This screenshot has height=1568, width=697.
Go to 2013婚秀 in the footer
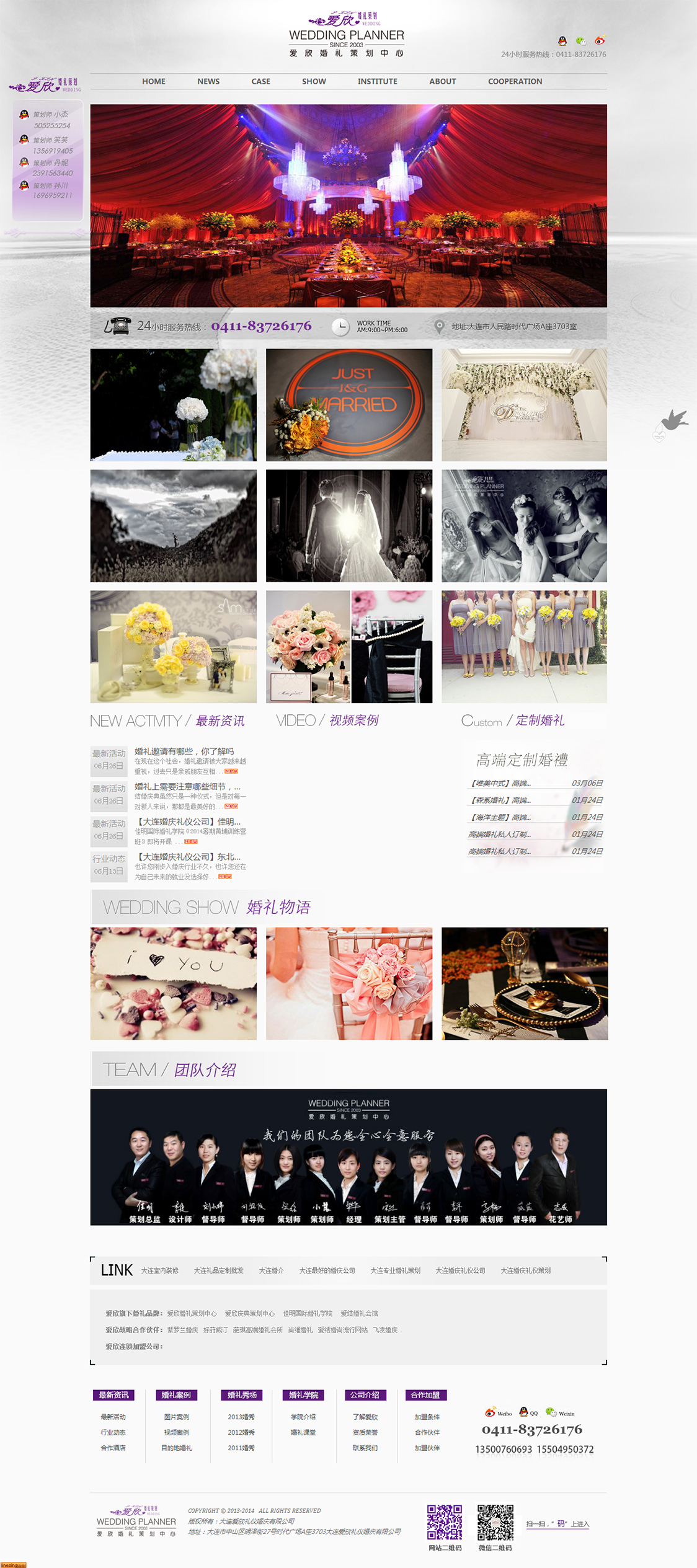click(x=241, y=1417)
